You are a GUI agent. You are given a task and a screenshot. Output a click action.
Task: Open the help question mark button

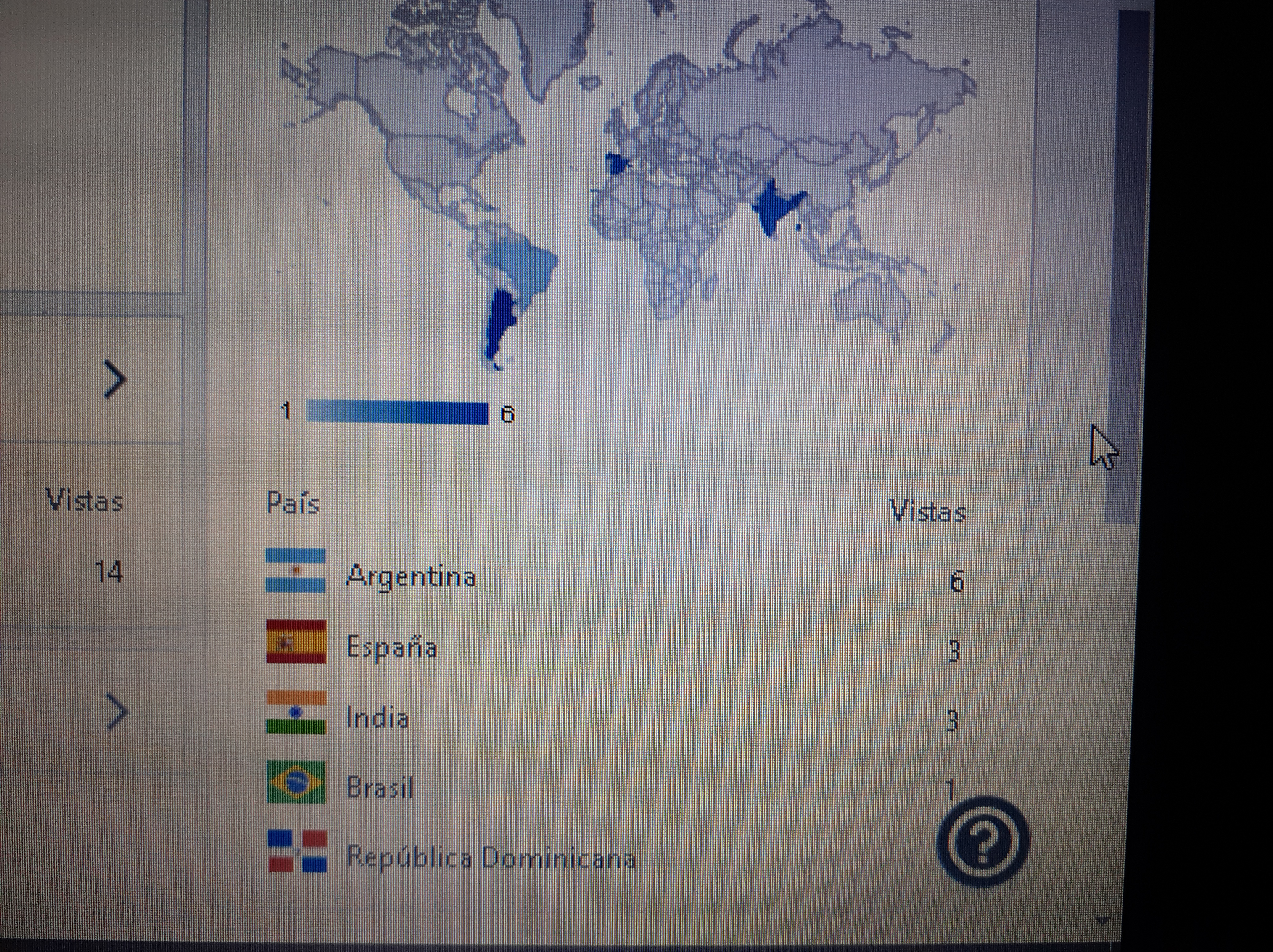[983, 841]
